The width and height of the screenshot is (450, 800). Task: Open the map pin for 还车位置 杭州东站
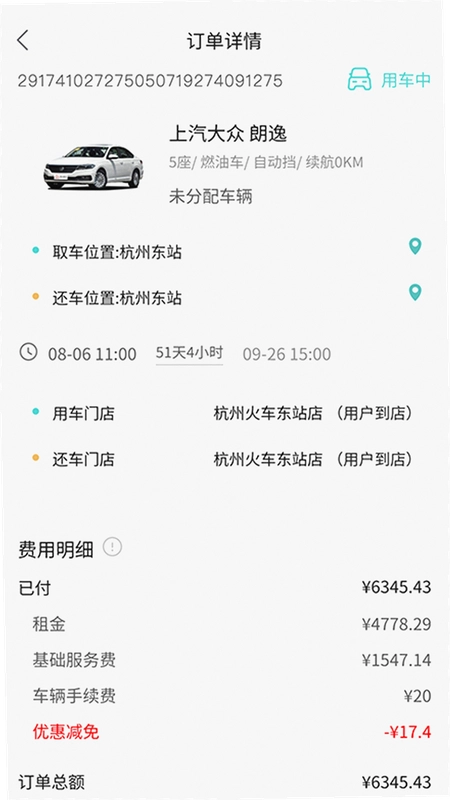pos(415,292)
